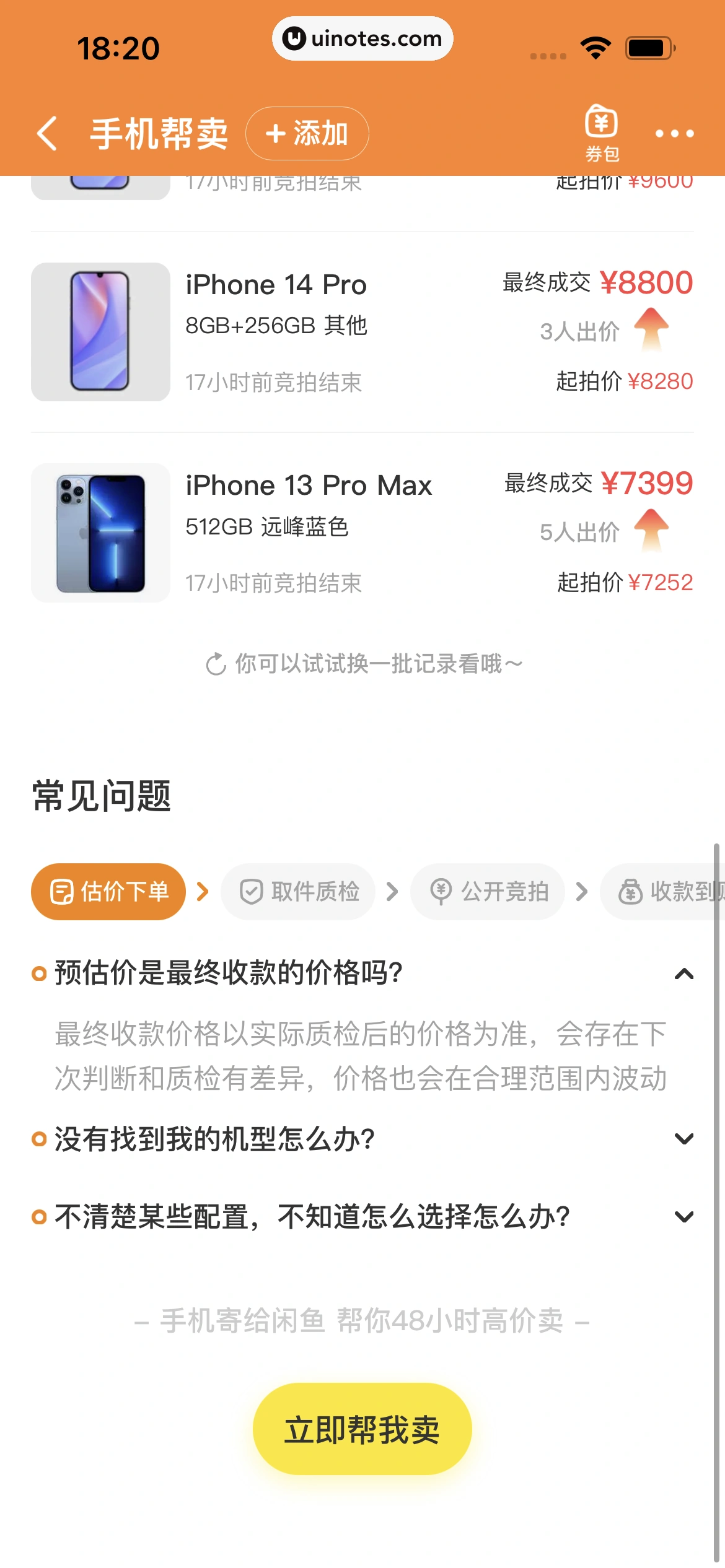725x1568 pixels.
Task: Click the Wi-Fi signal indicator
Action: click(595, 46)
